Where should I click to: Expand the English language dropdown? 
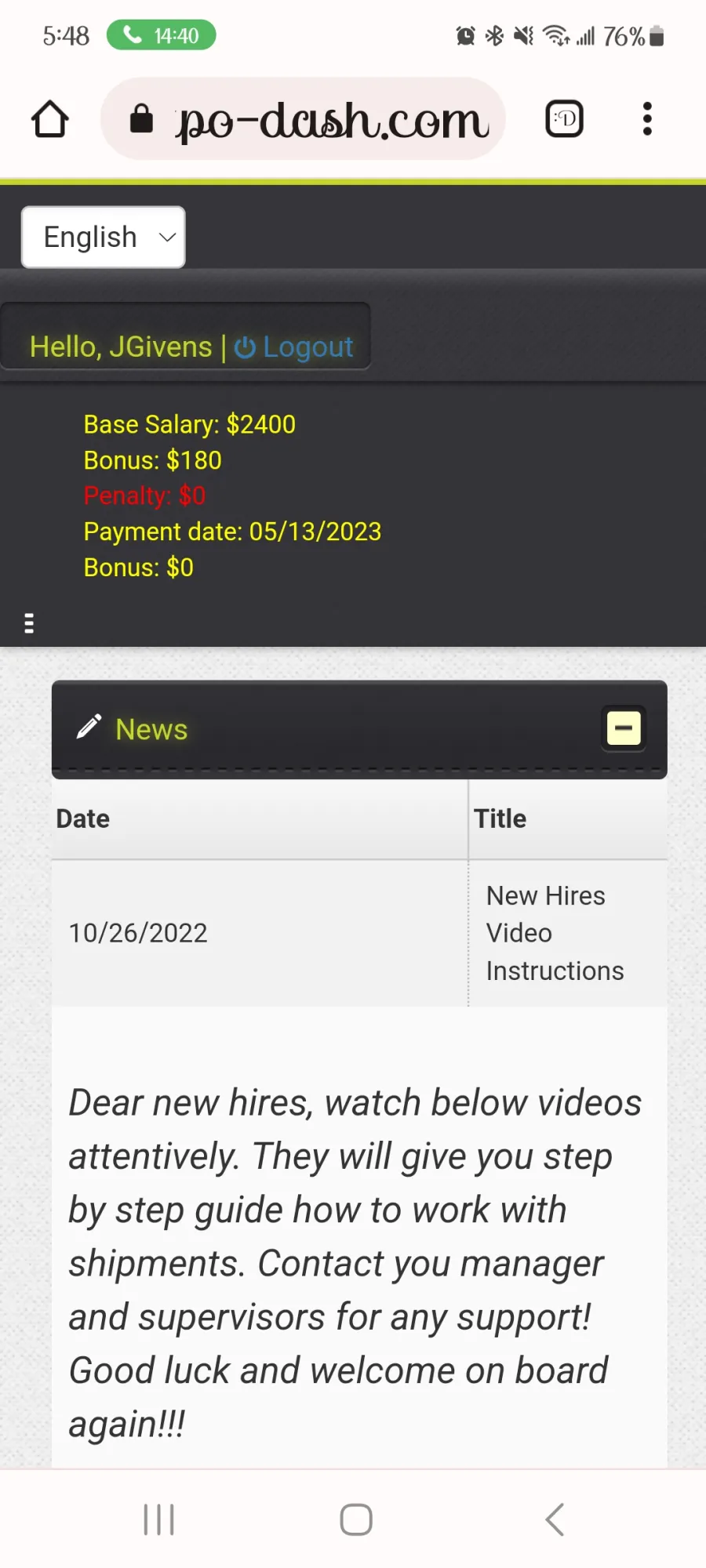pos(104,237)
